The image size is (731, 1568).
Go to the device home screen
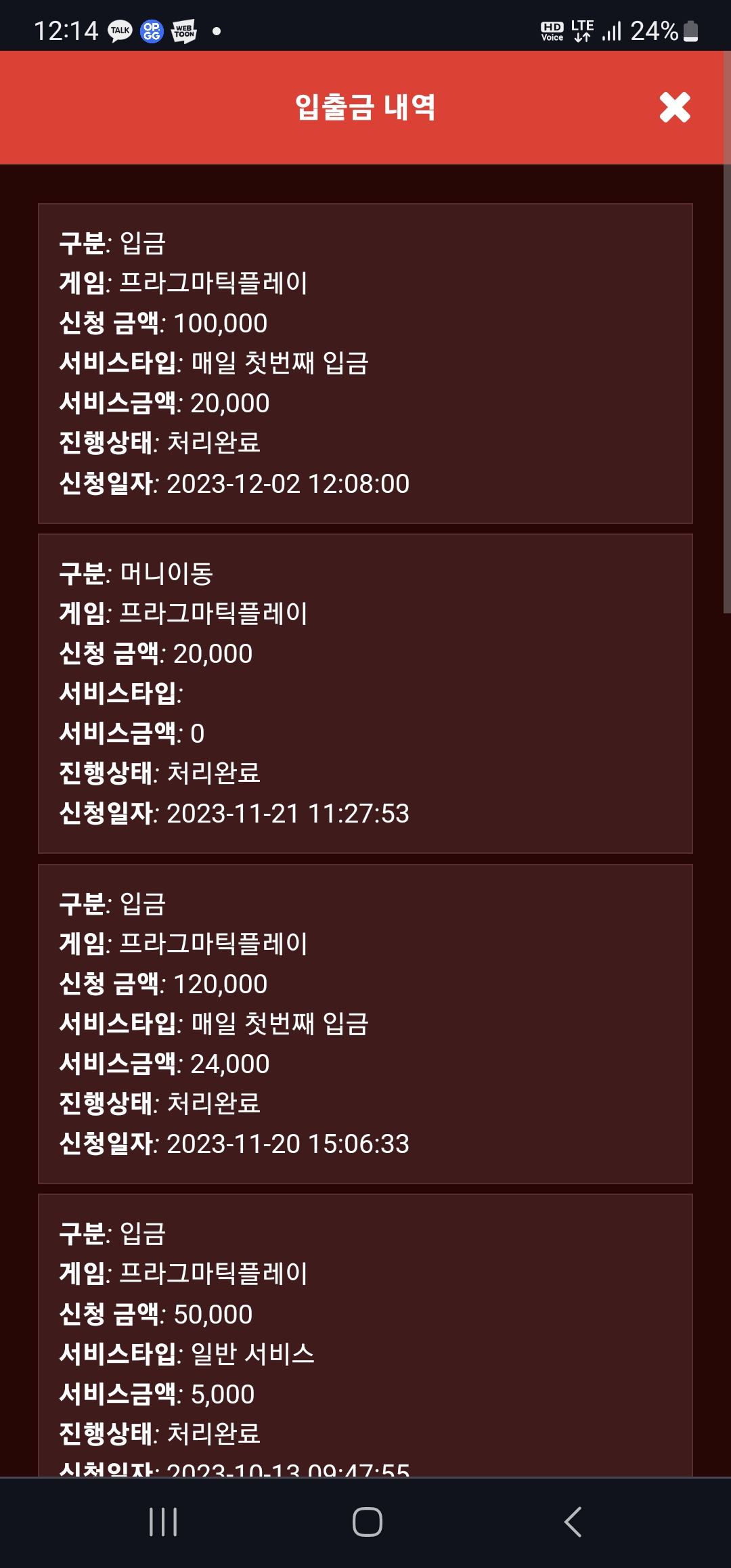point(367,1522)
